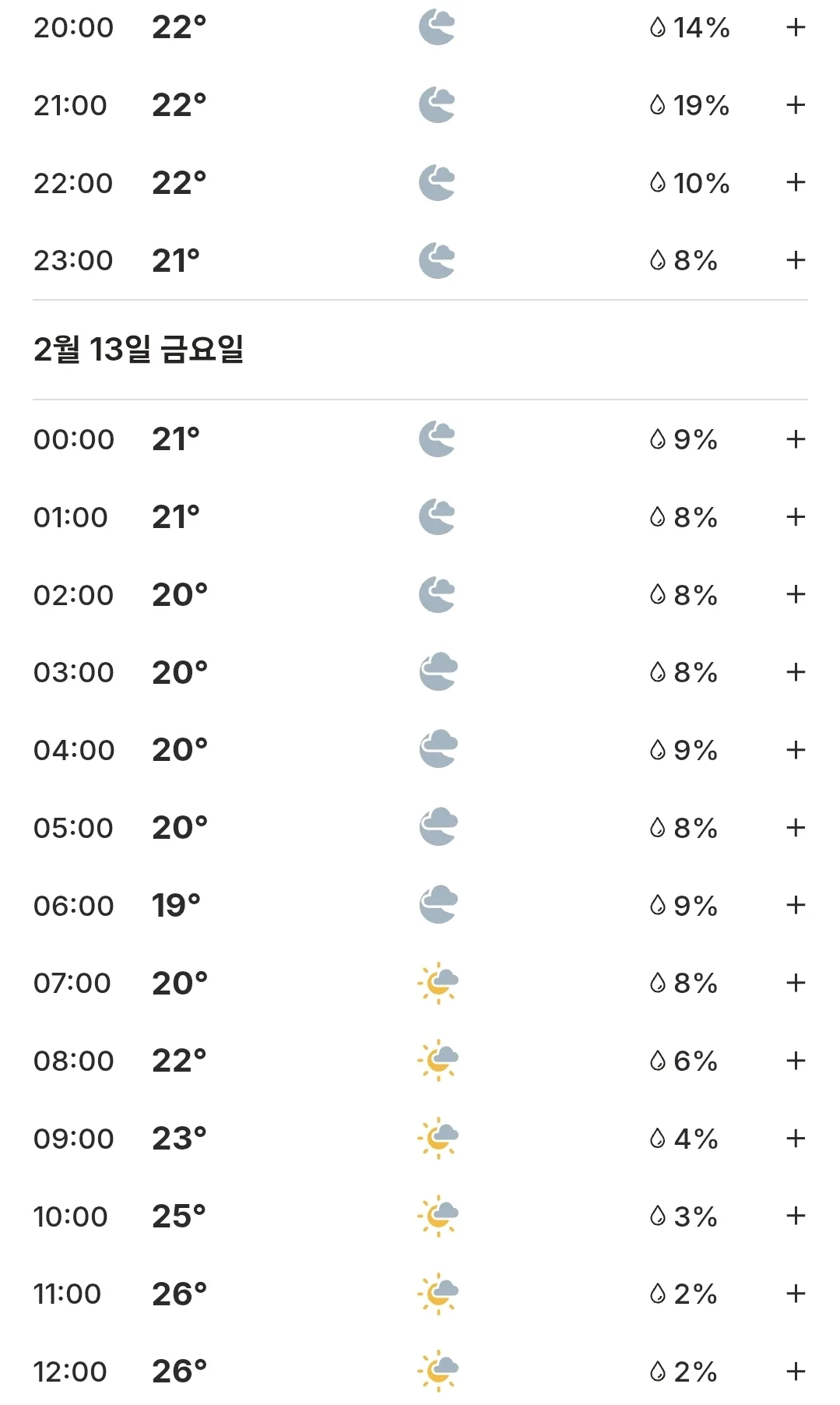Expand the 09:00 row with 23°
This screenshot has width=840, height=1405.
pos(795,1139)
